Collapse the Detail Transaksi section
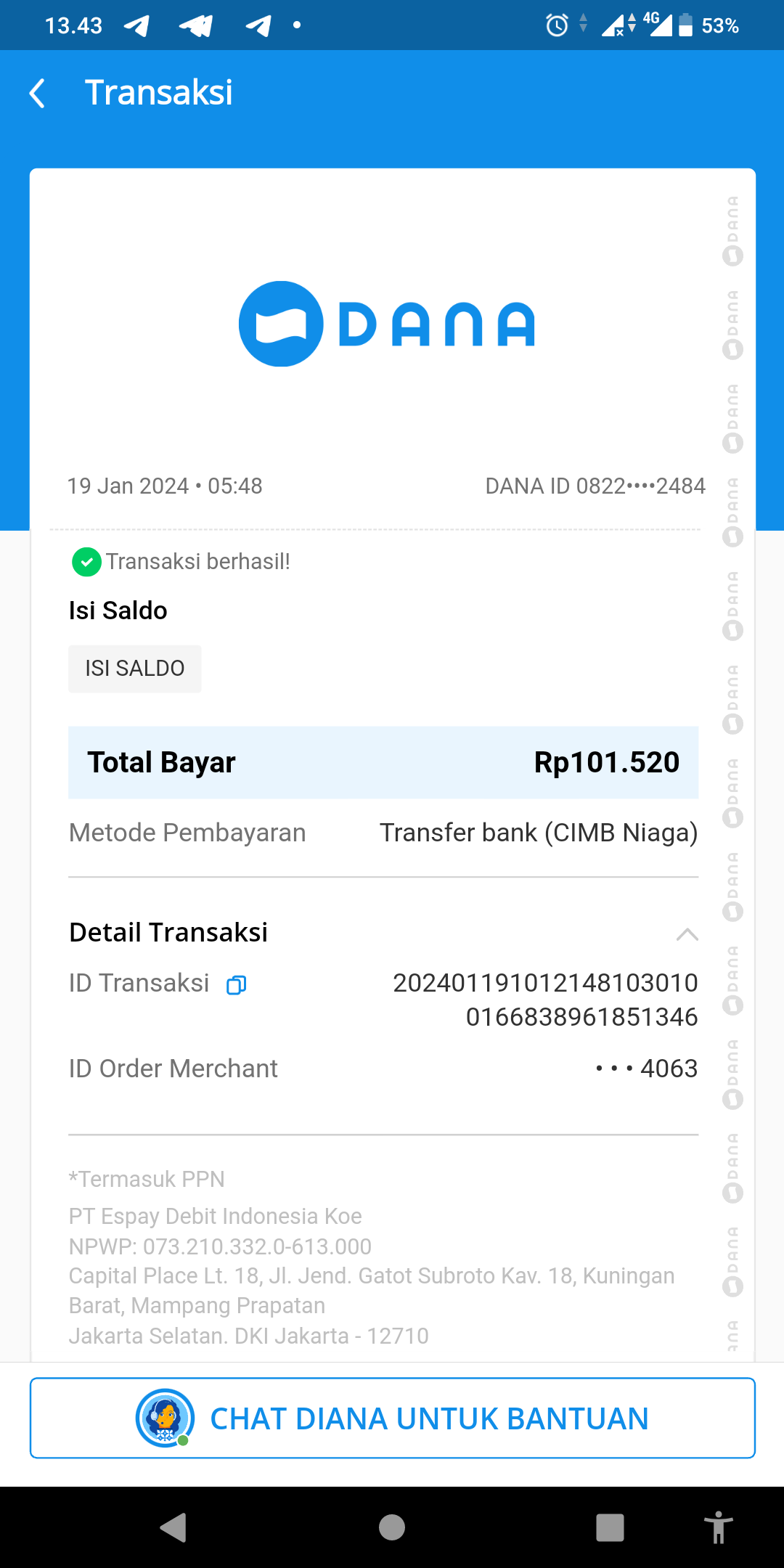The width and height of the screenshot is (784, 1568). pyautogui.click(x=687, y=934)
